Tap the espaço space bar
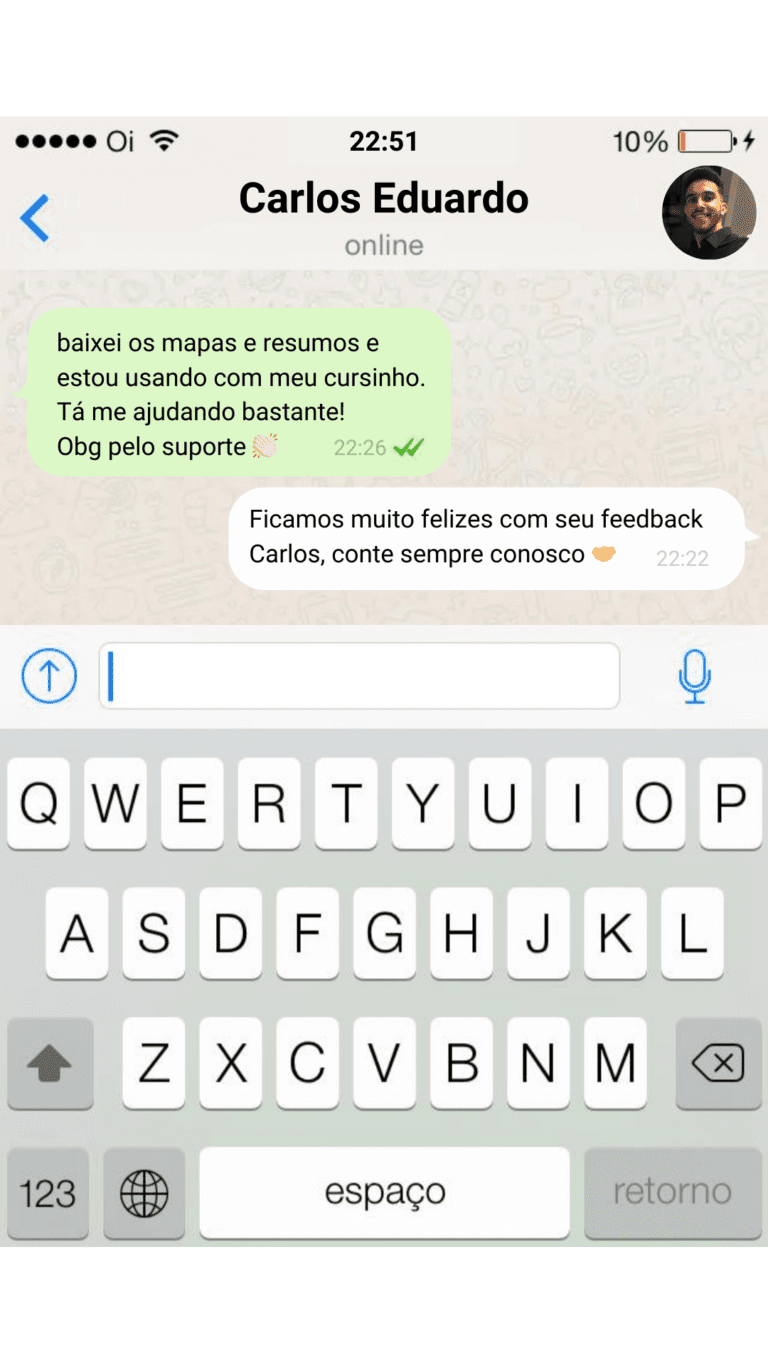 (384, 1192)
